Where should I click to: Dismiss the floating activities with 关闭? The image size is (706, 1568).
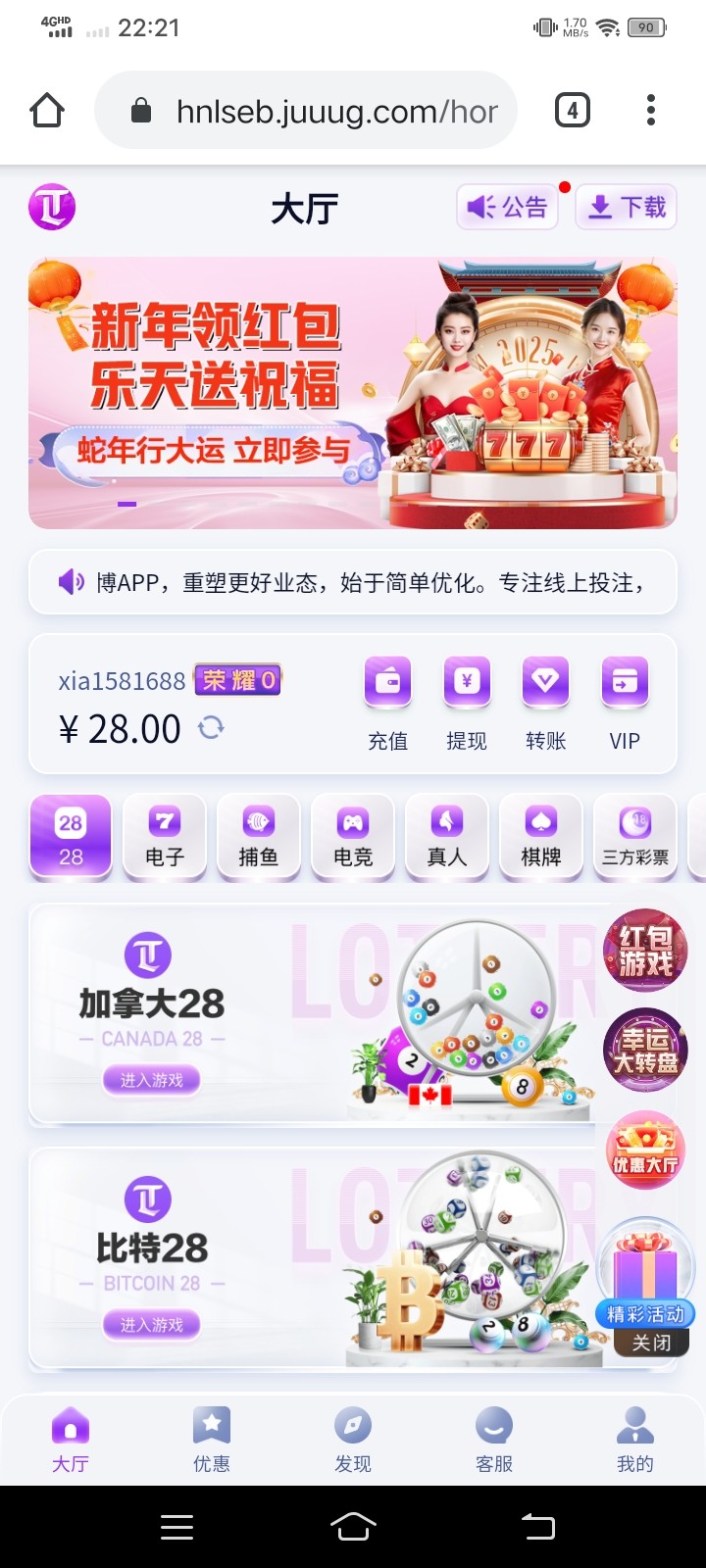[x=651, y=1343]
